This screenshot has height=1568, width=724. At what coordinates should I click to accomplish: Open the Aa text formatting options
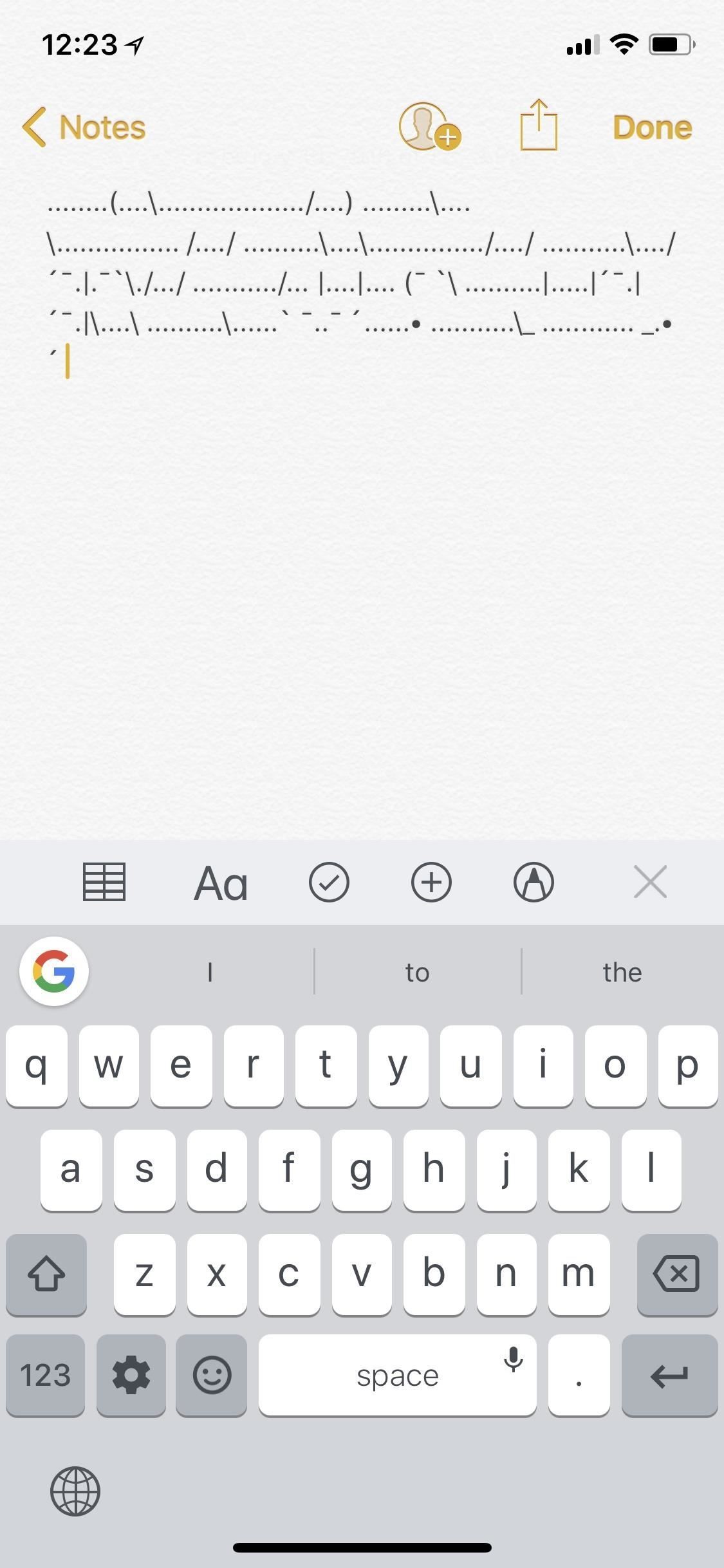[x=221, y=883]
